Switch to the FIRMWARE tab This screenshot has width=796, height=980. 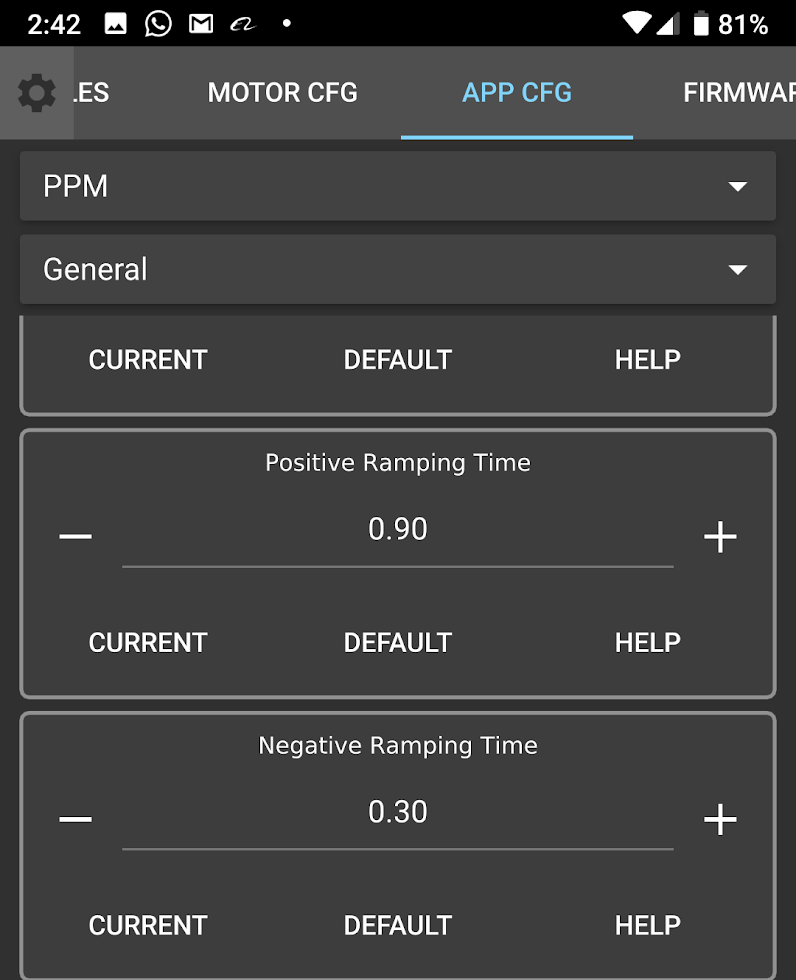tap(739, 93)
